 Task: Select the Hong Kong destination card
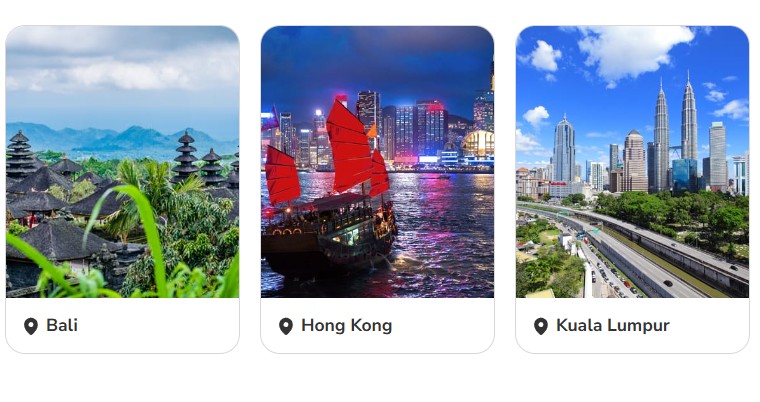(x=377, y=190)
